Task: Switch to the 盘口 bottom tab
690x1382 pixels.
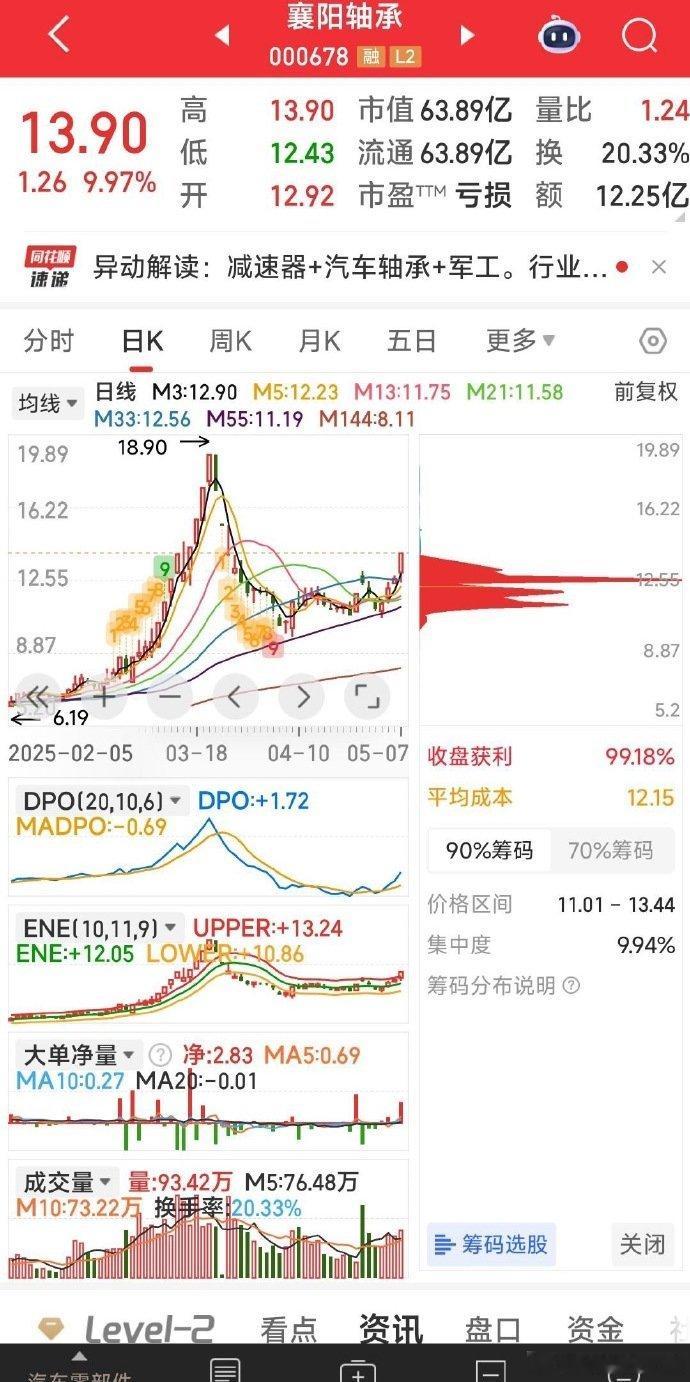Action: (x=493, y=1329)
